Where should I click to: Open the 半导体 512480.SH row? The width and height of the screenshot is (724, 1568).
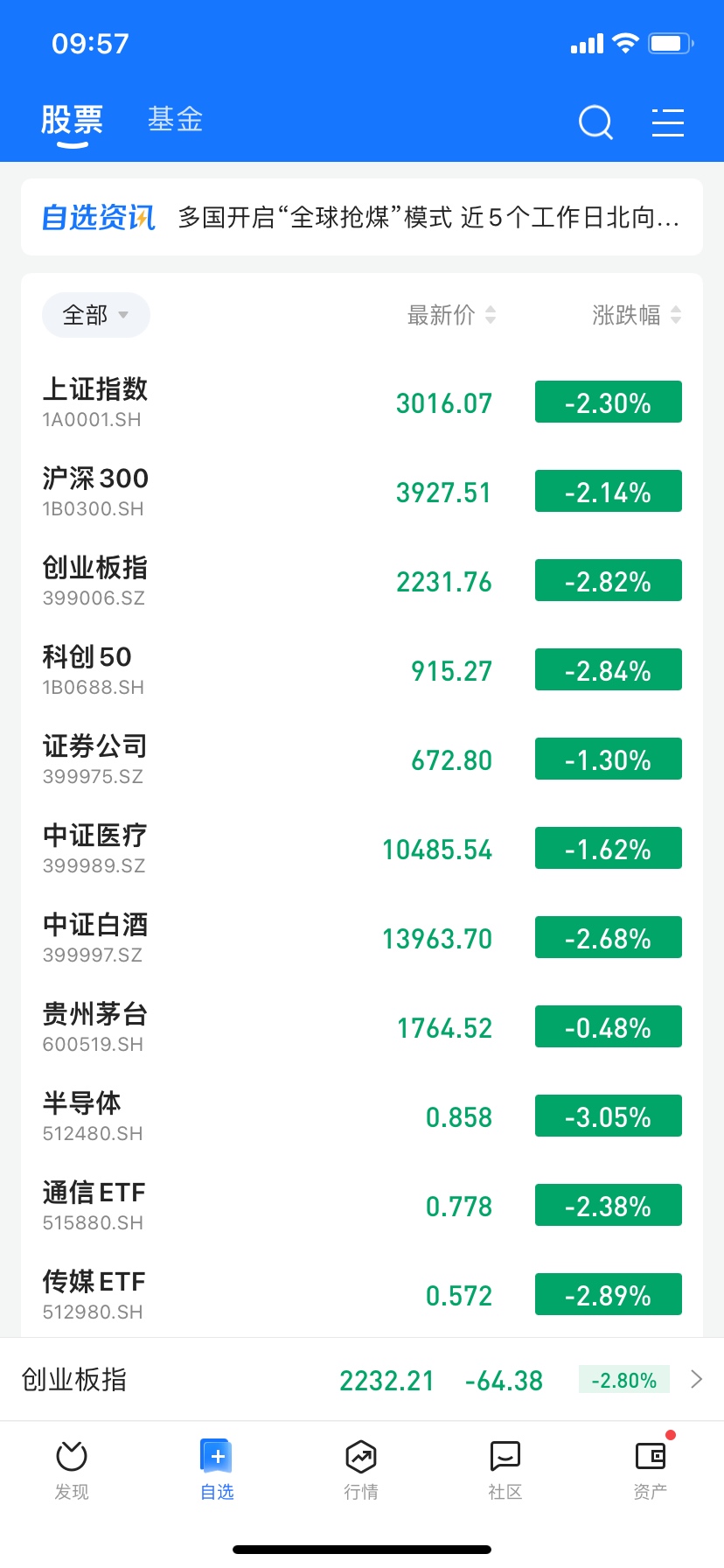pos(362,1116)
